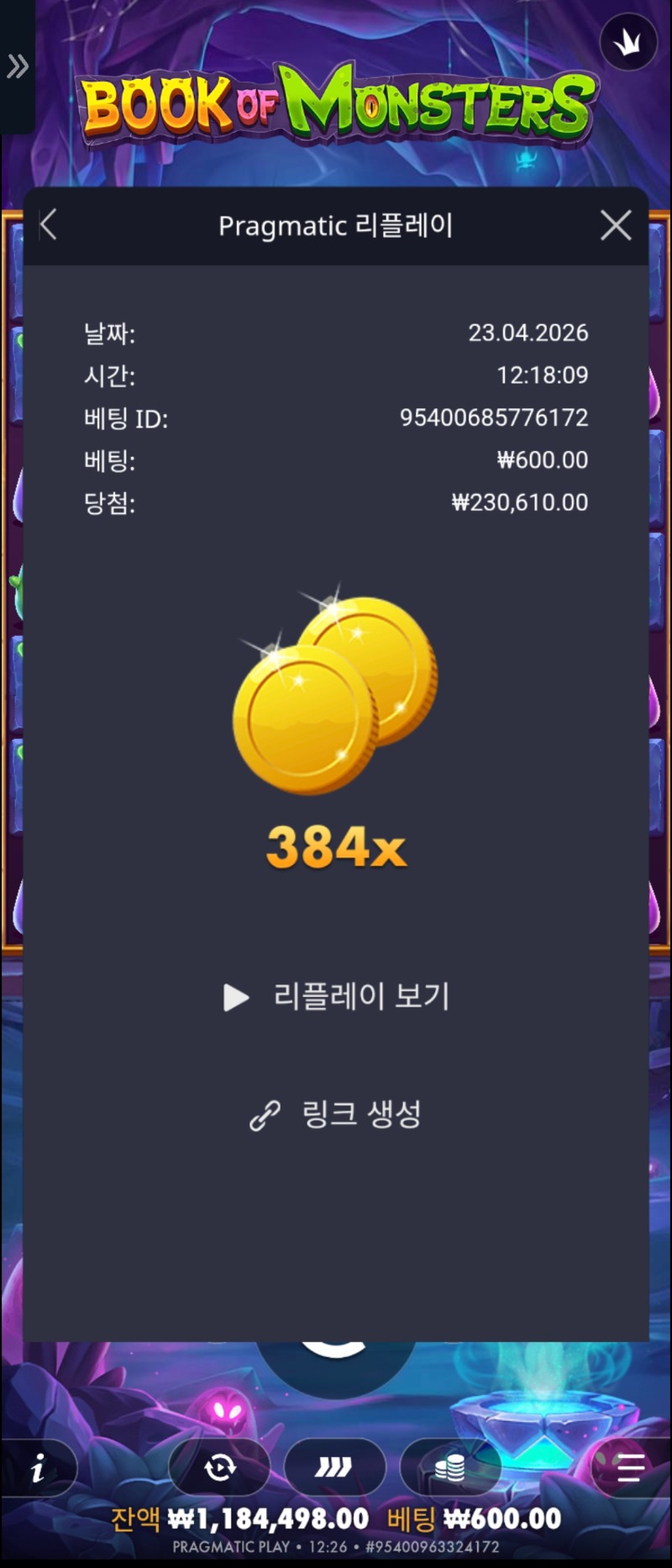Generate a share link via 링크 생성
This screenshot has width=672, height=1568.
tap(337, 1114)
